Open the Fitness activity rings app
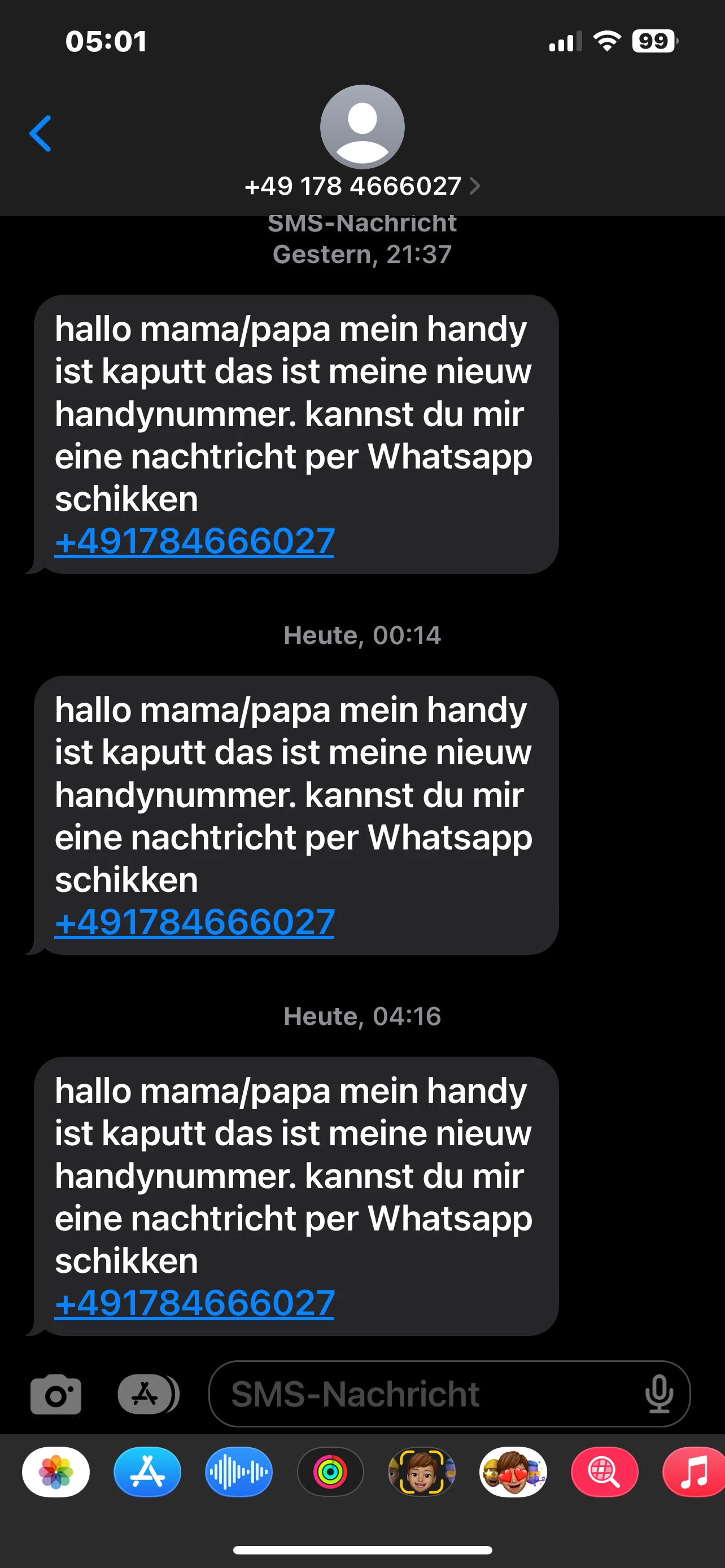 330,1472
